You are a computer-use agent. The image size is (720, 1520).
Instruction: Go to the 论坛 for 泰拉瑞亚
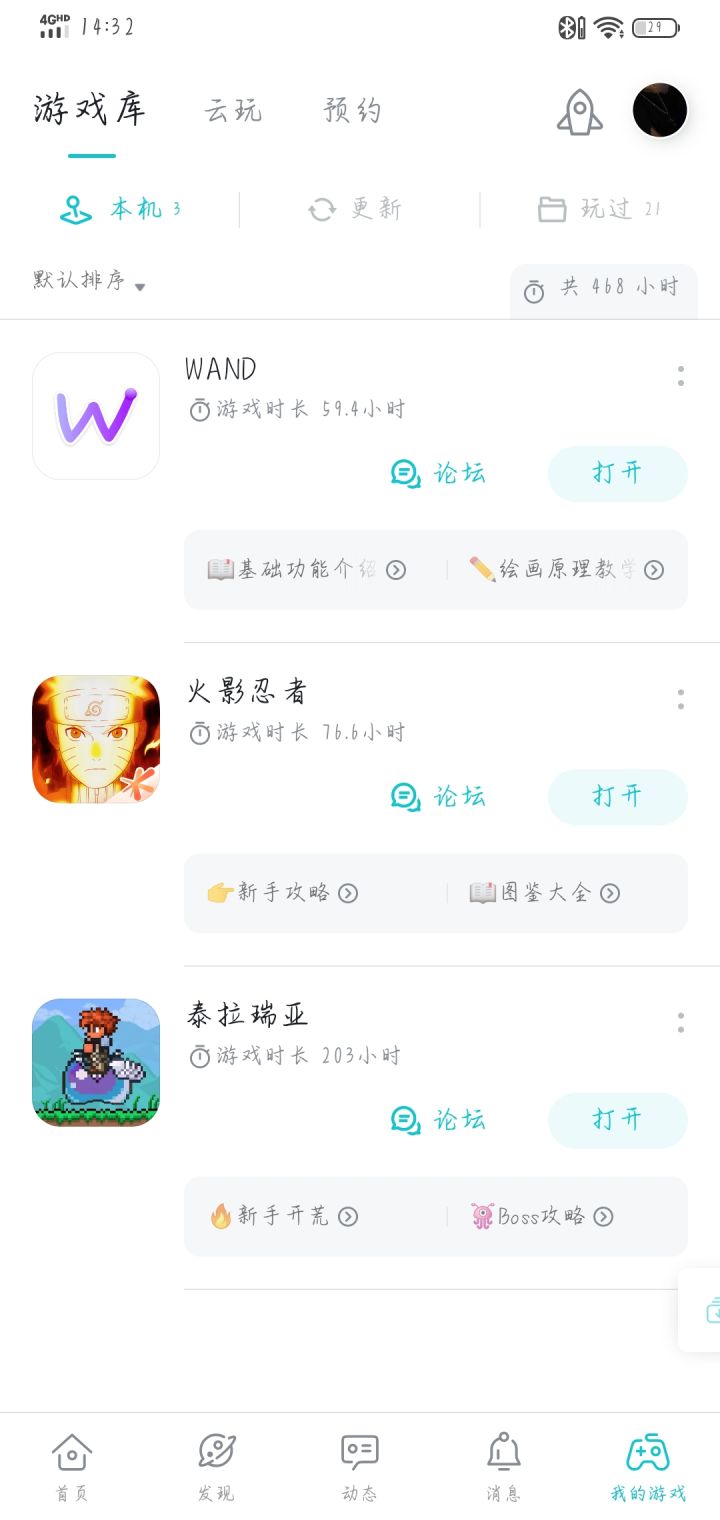coord(438,1119)
